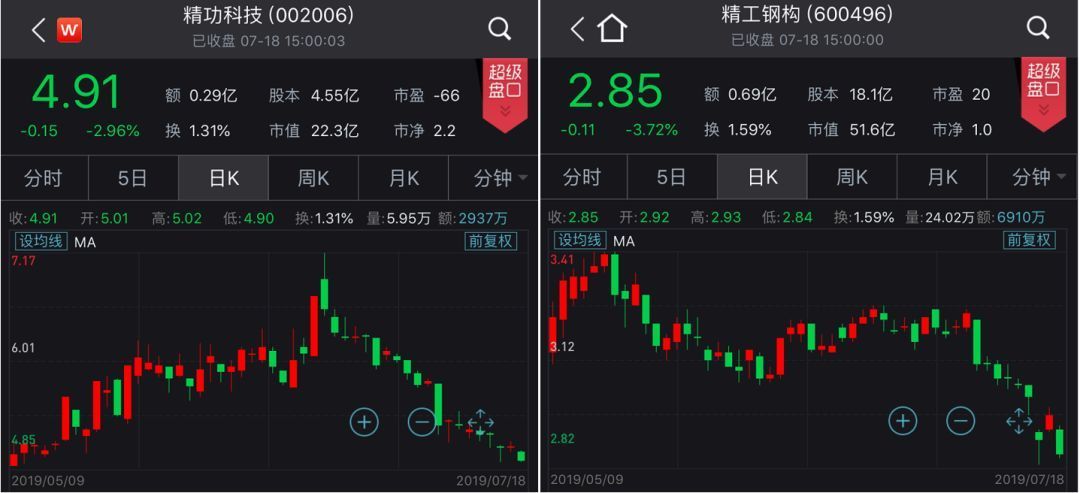Zoom in on 精工钢构 K-line chart
Viewport: 1080px width, 493px height.
[x=903, y=421]
